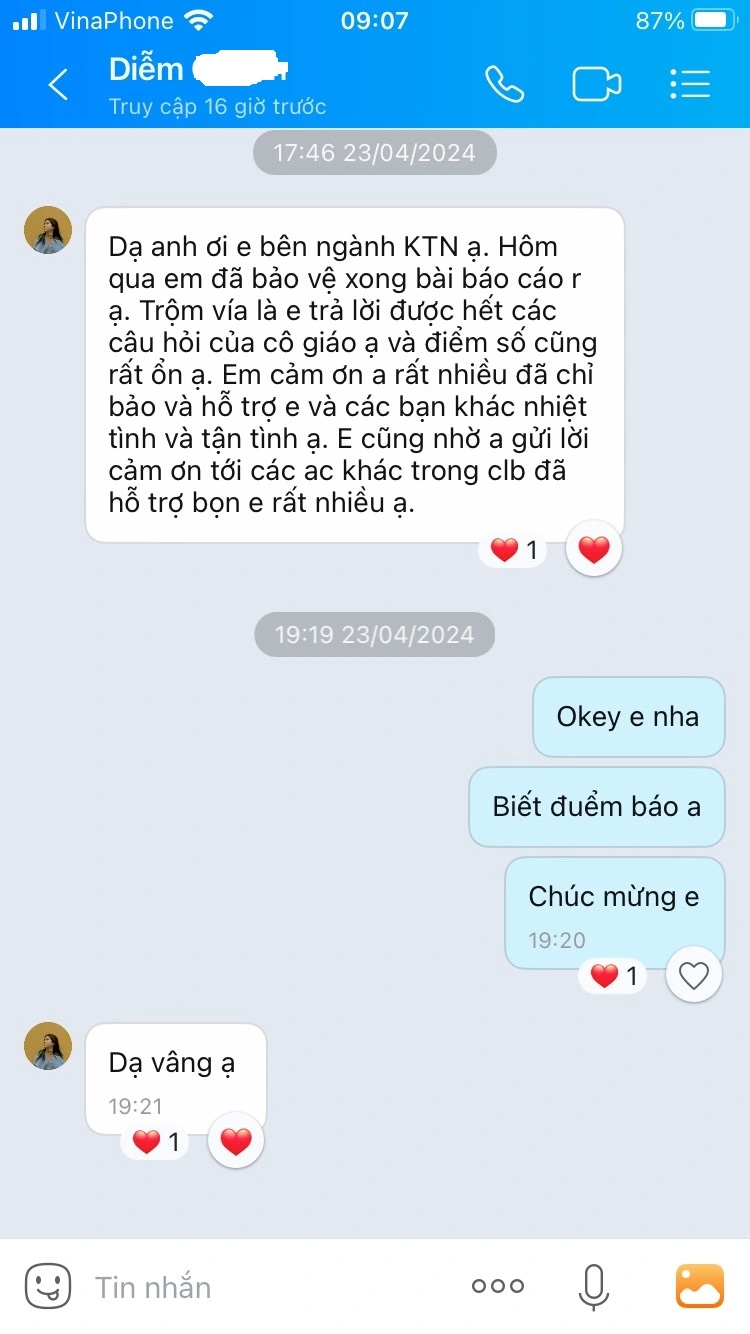
Task: Like the "Chúc mừng e" message
Action: point(693,975)
